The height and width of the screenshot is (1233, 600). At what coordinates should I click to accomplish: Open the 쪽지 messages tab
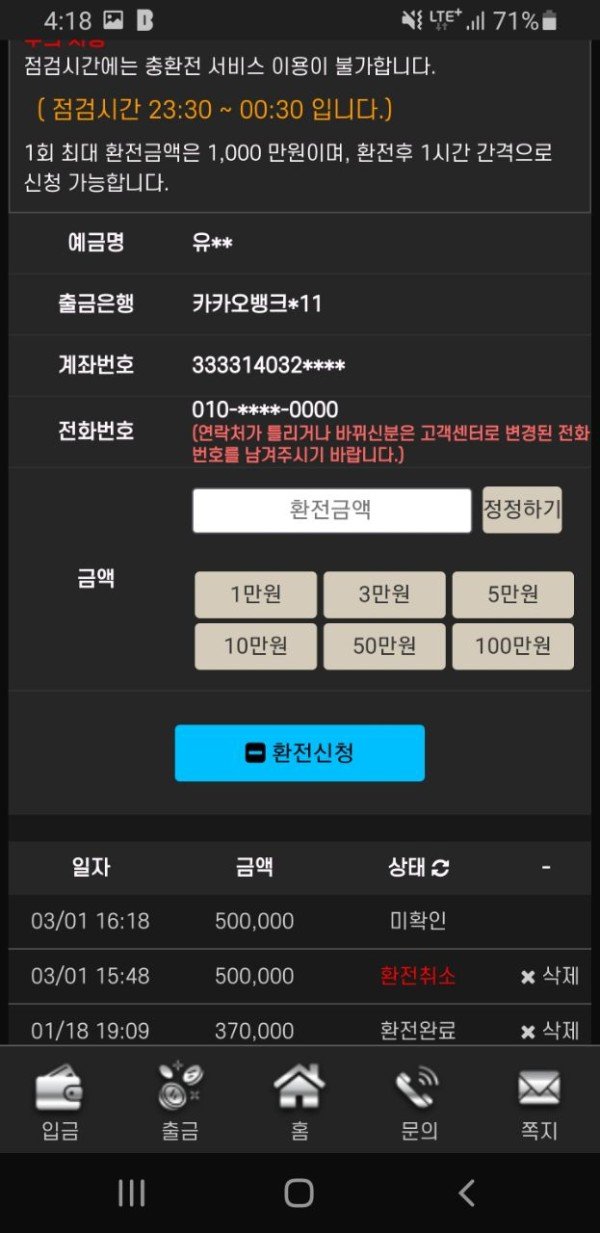[x=539, y=1102]
